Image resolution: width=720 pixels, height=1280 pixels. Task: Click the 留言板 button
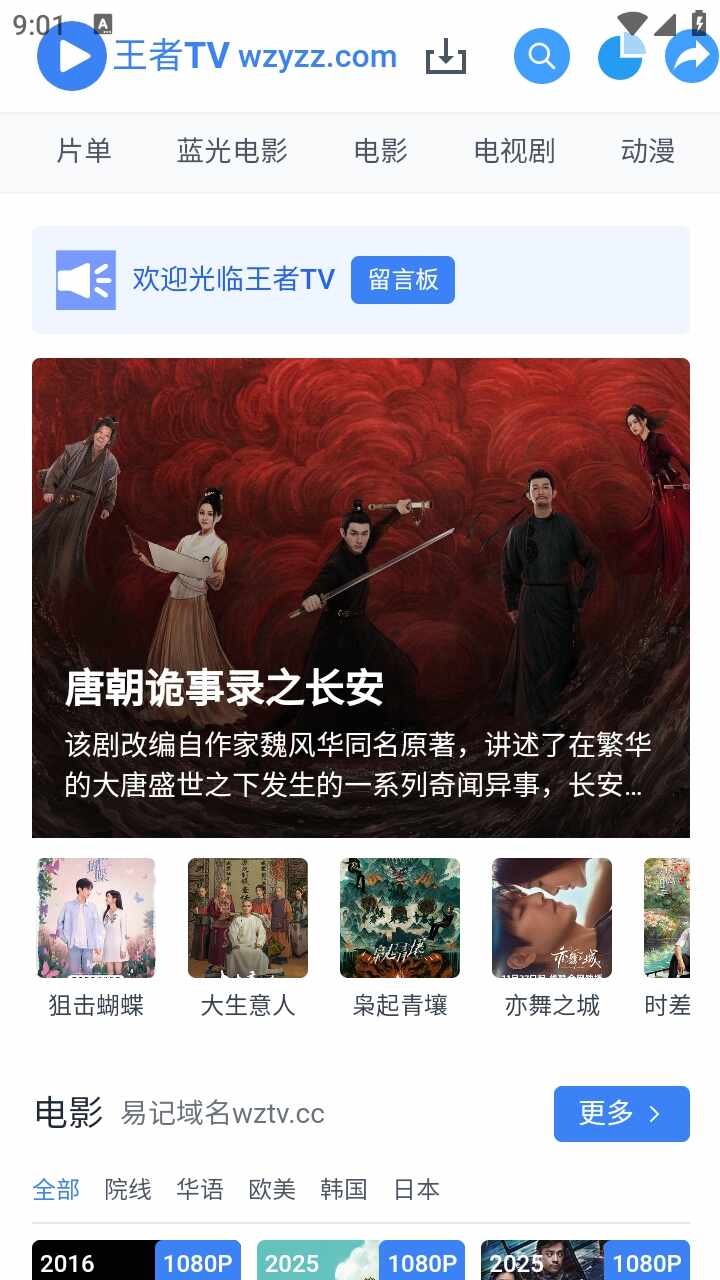403,280
